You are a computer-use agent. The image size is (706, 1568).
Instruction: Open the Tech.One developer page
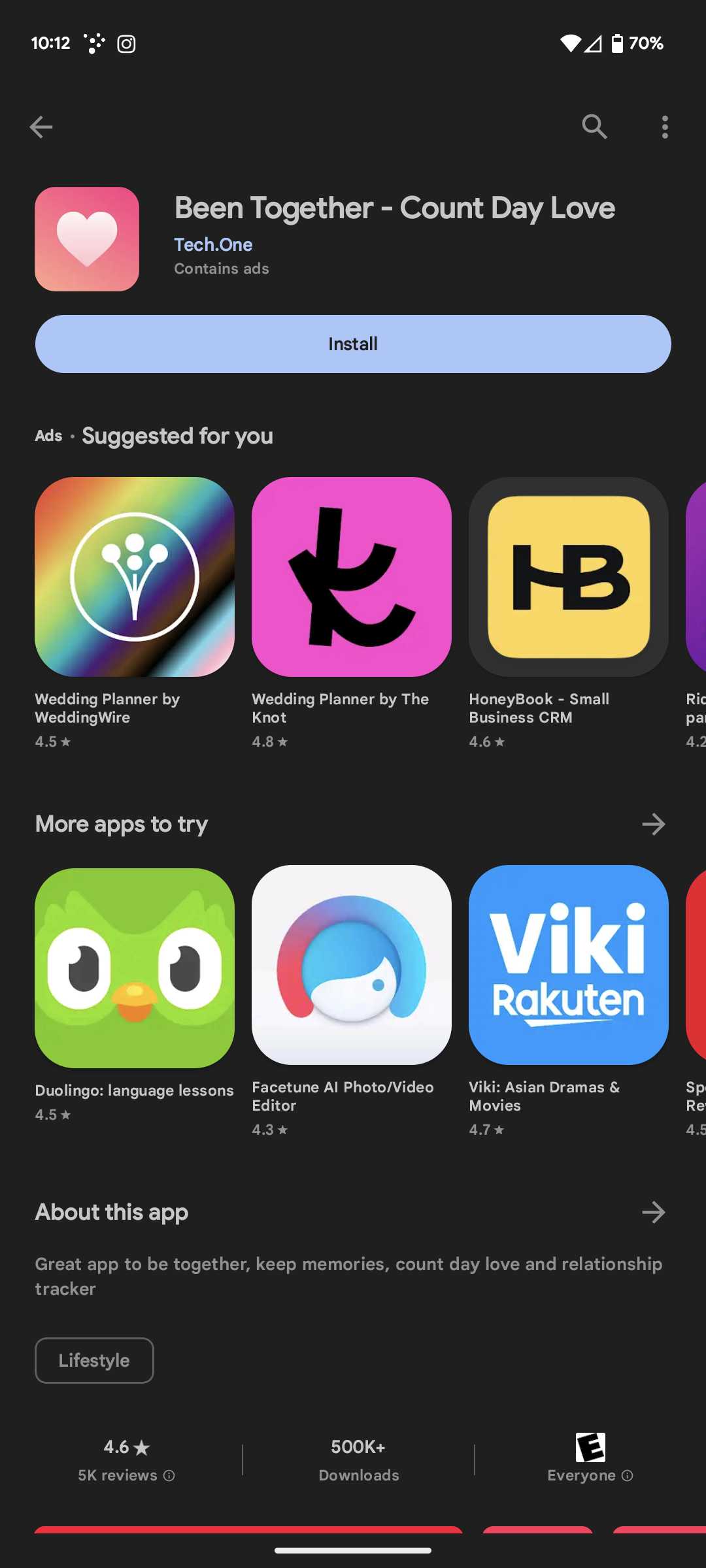(x=213, y=244)
